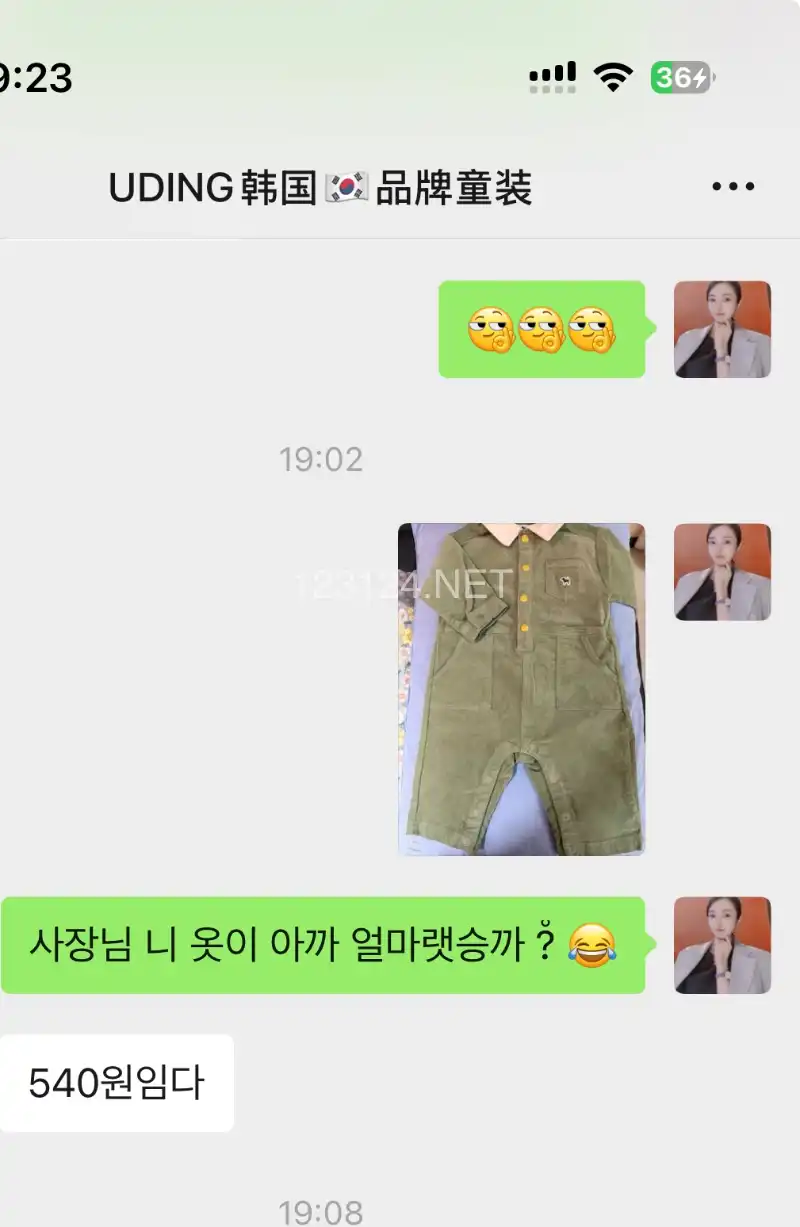This screenshot has width=800, height=1227.
Task: Open sender's avatar beside the 사장님 message
Action: (x=722, y=945)
